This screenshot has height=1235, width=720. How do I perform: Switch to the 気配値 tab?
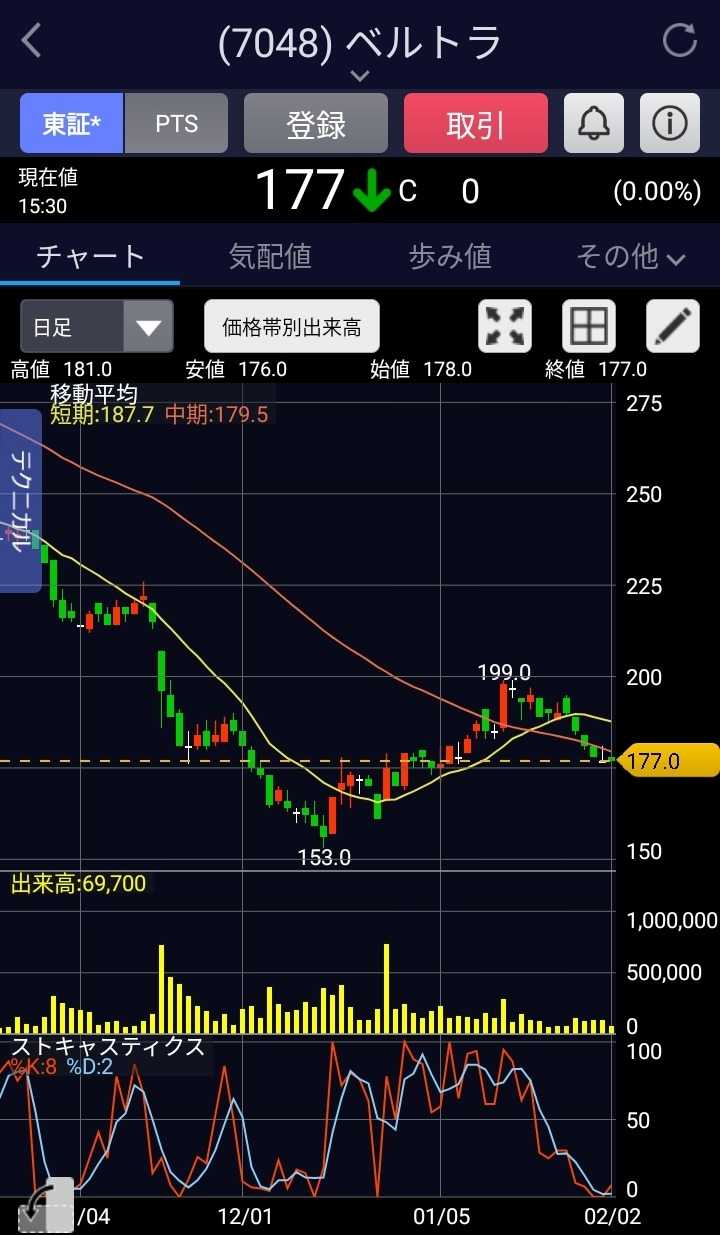(270, 257)
